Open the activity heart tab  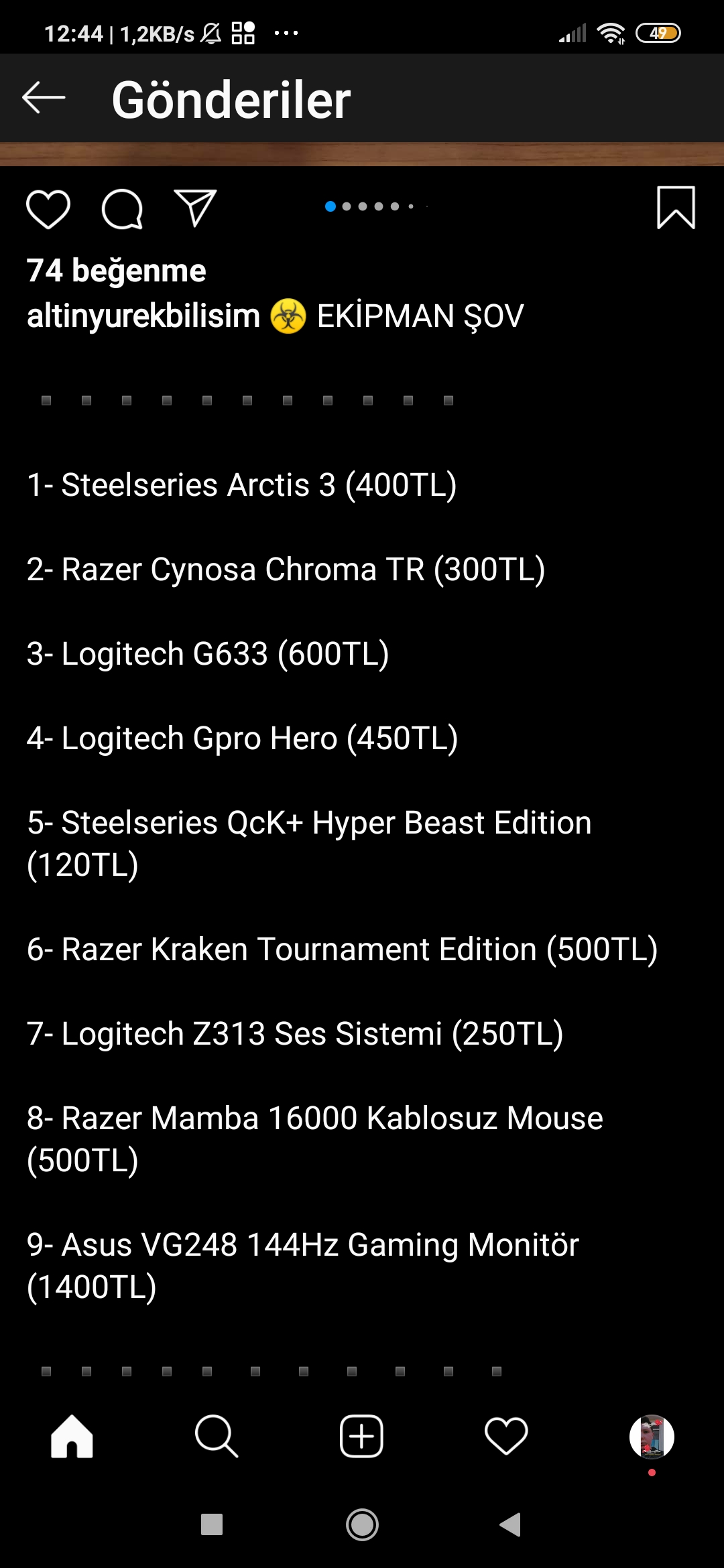tap(506, 1437)
